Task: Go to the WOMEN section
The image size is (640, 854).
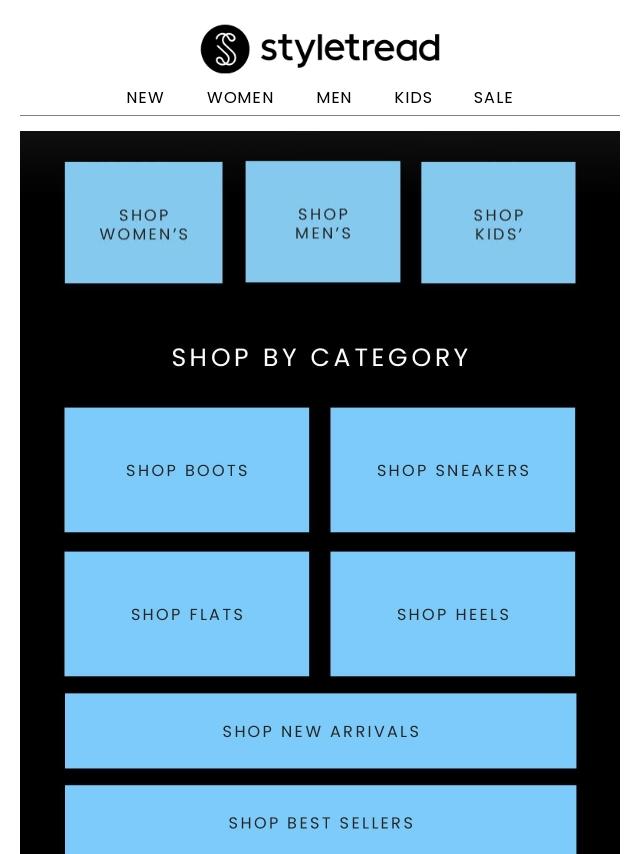Action: (x=240, y=98)
